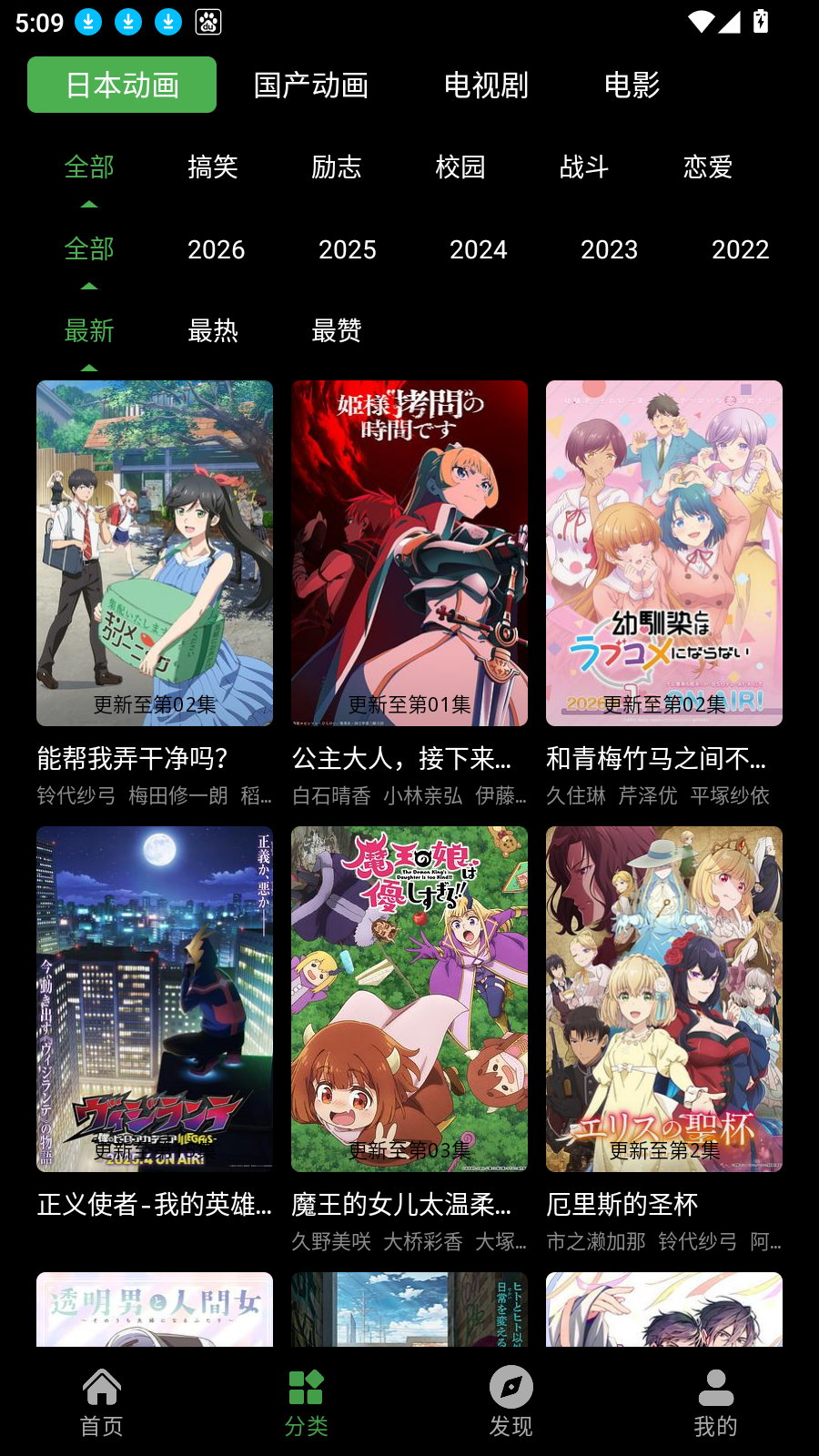Viewport: 819px width, 1456px height.
Task: Select the 最新 sort option
Action: [x=88, y=332]
